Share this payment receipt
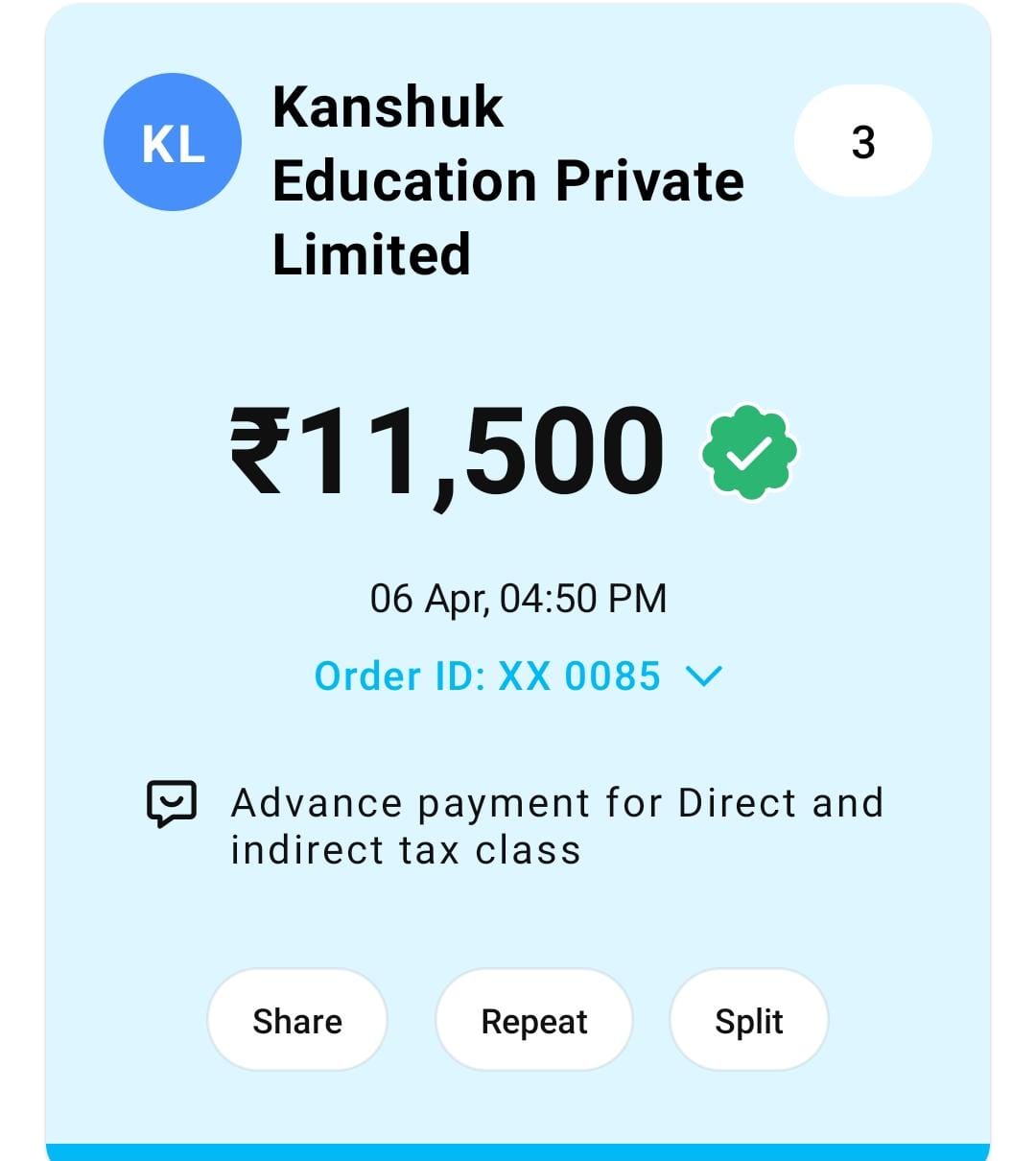This screenshot has height=1161, width=1036. tap(296, 1021)
